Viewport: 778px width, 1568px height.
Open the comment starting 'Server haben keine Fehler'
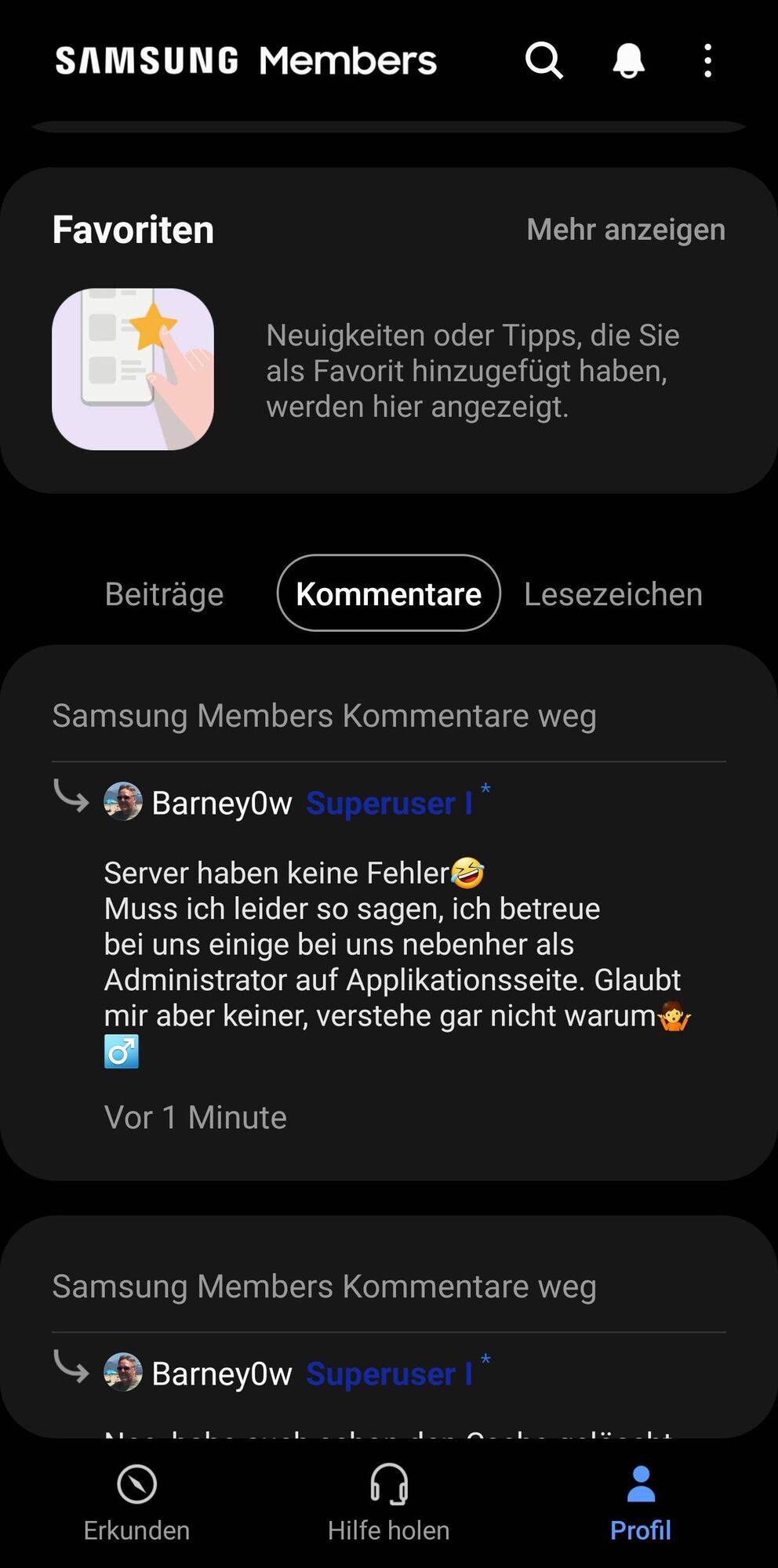[391, 944]
